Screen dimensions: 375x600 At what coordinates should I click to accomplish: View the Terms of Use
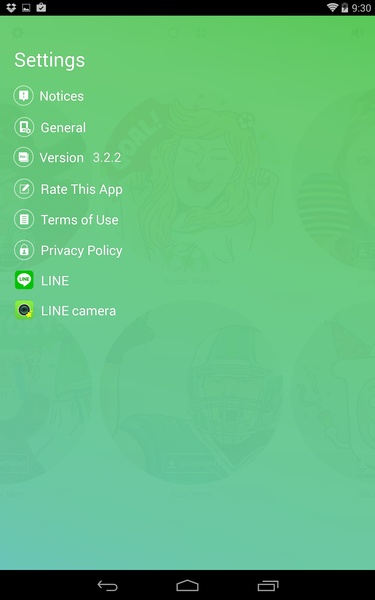66,220
